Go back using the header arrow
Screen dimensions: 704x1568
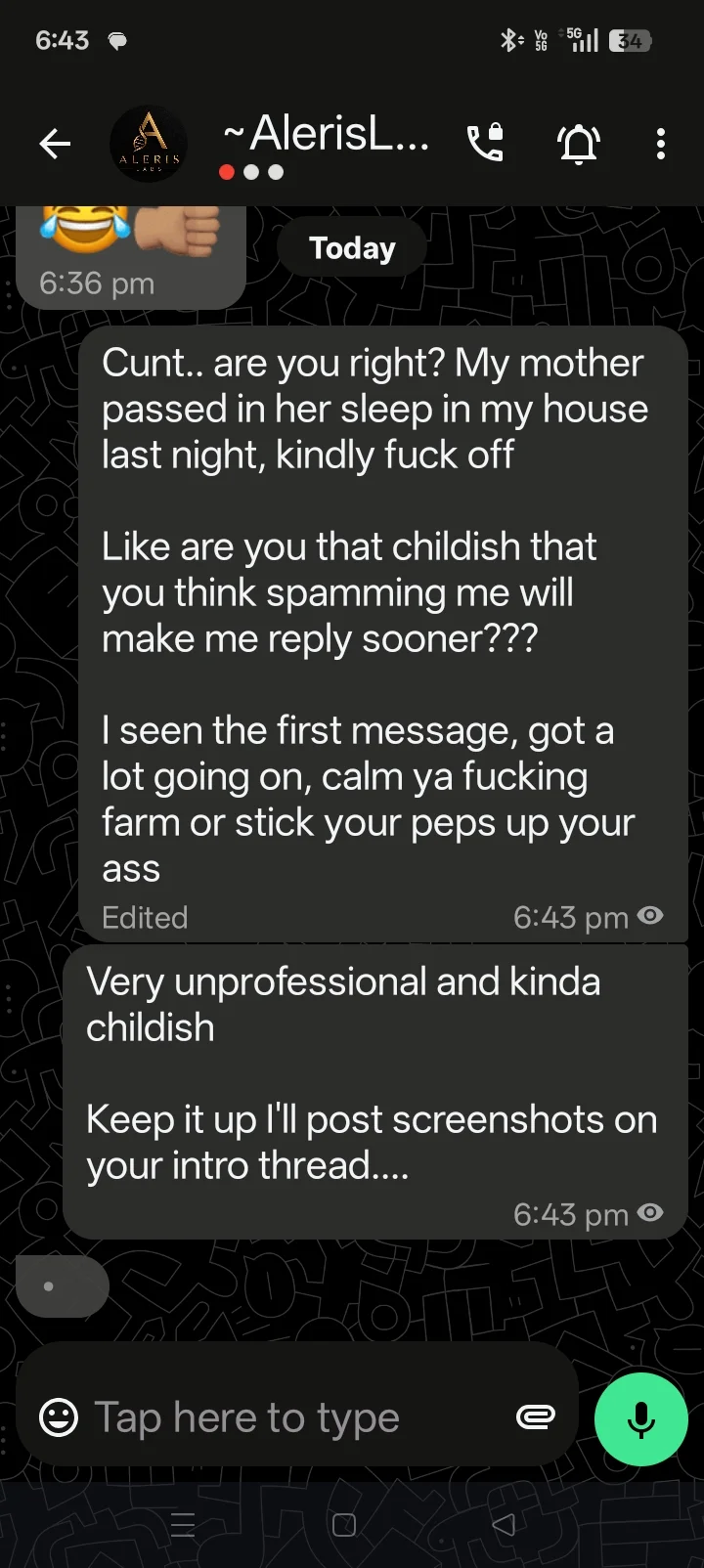[x=55, y=145]
